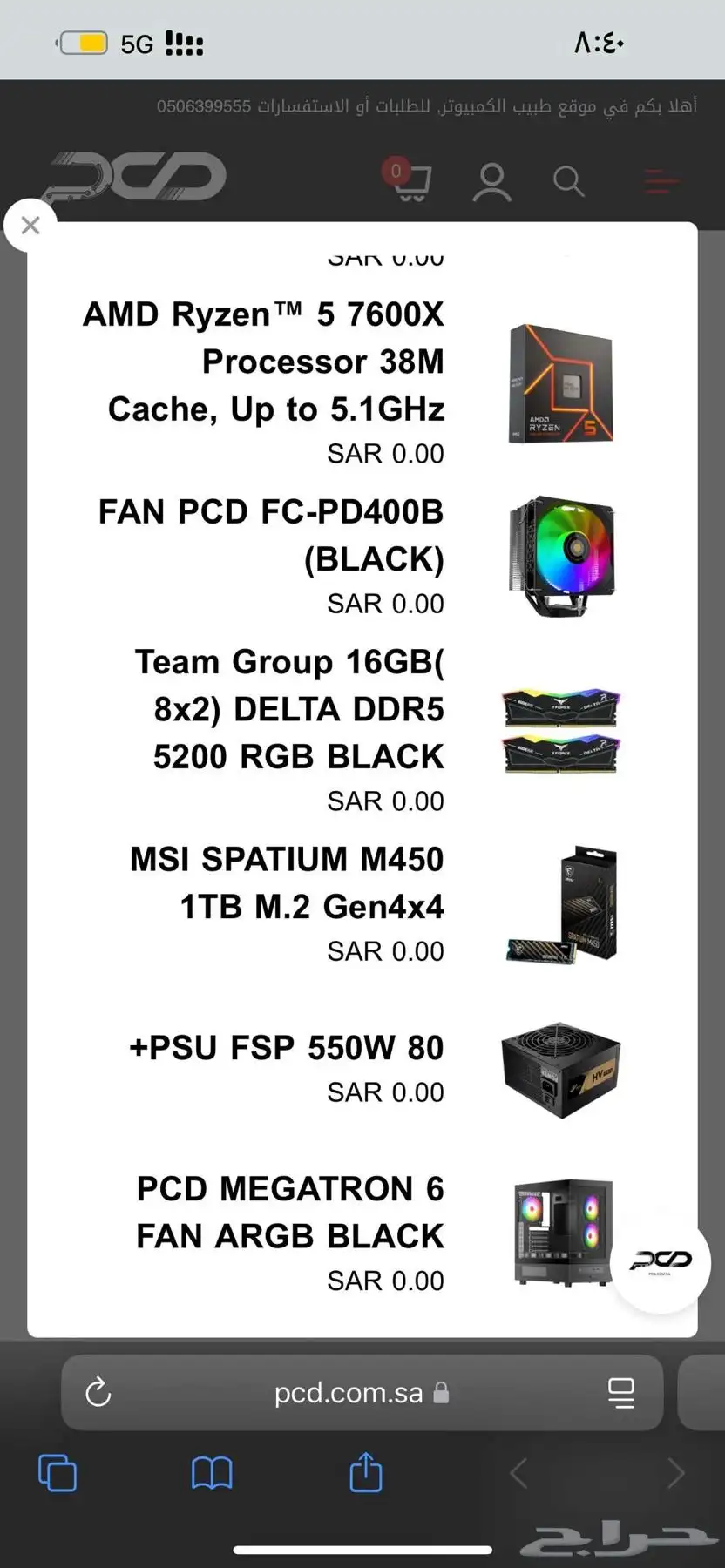Open the FAN PCD FC-PD400B item
This screenshot has height=1568, width=725.
click(271, 535)
